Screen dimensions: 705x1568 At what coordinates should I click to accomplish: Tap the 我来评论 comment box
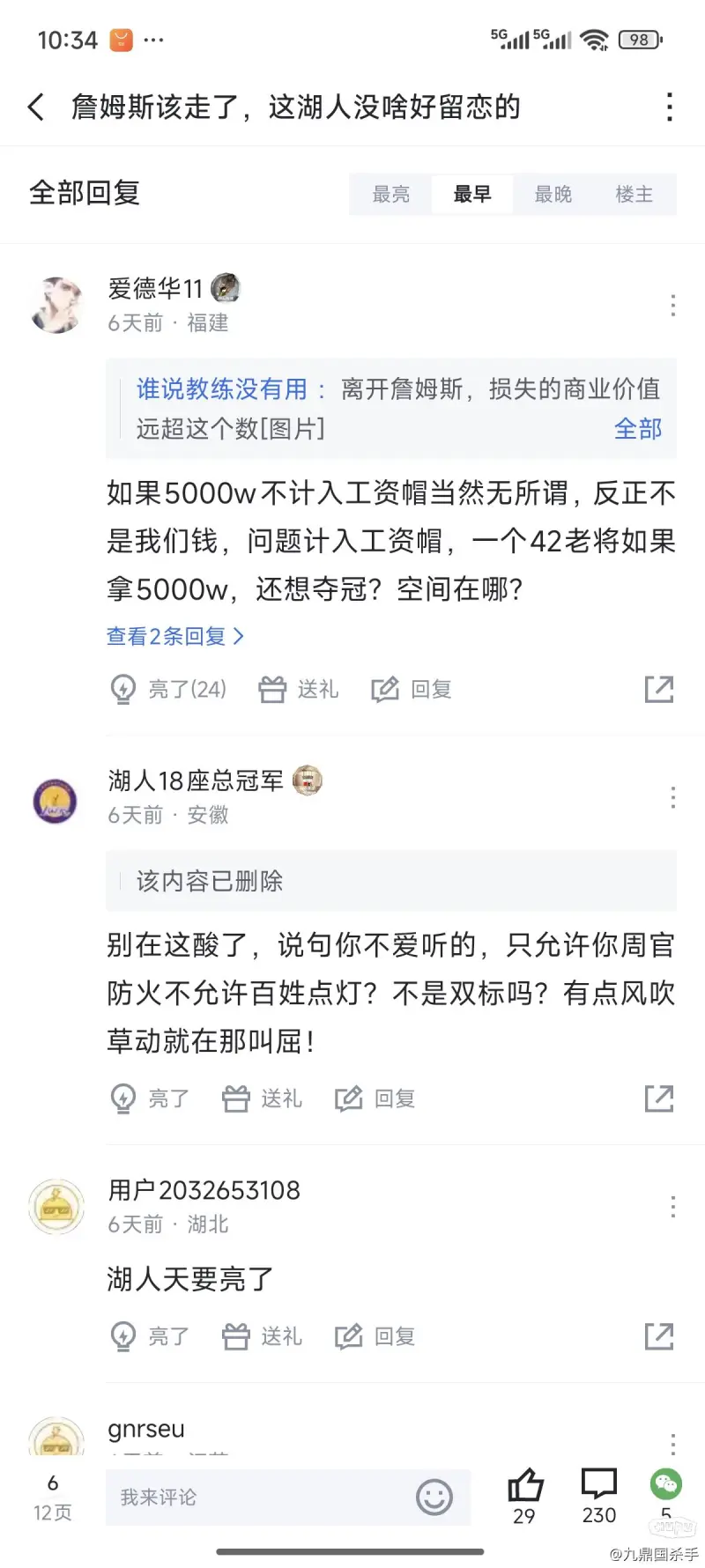click(x=264, y=1497)
